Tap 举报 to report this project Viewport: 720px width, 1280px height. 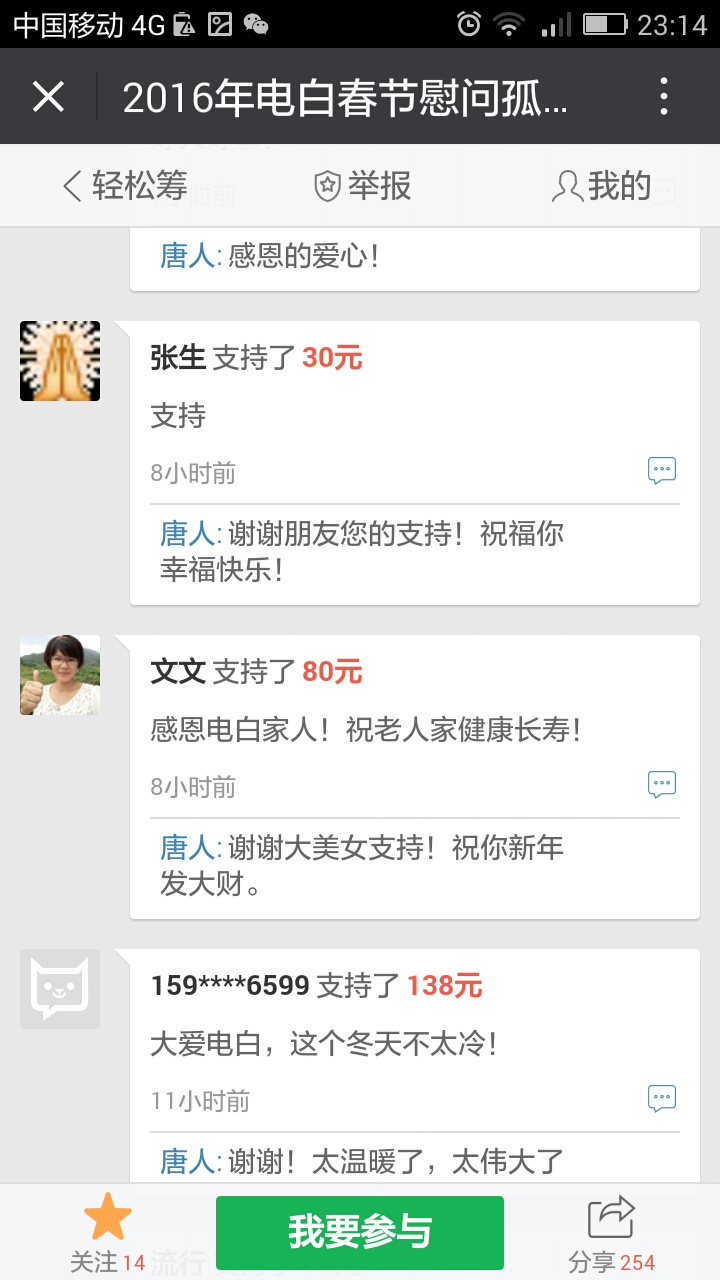[362, 186]
